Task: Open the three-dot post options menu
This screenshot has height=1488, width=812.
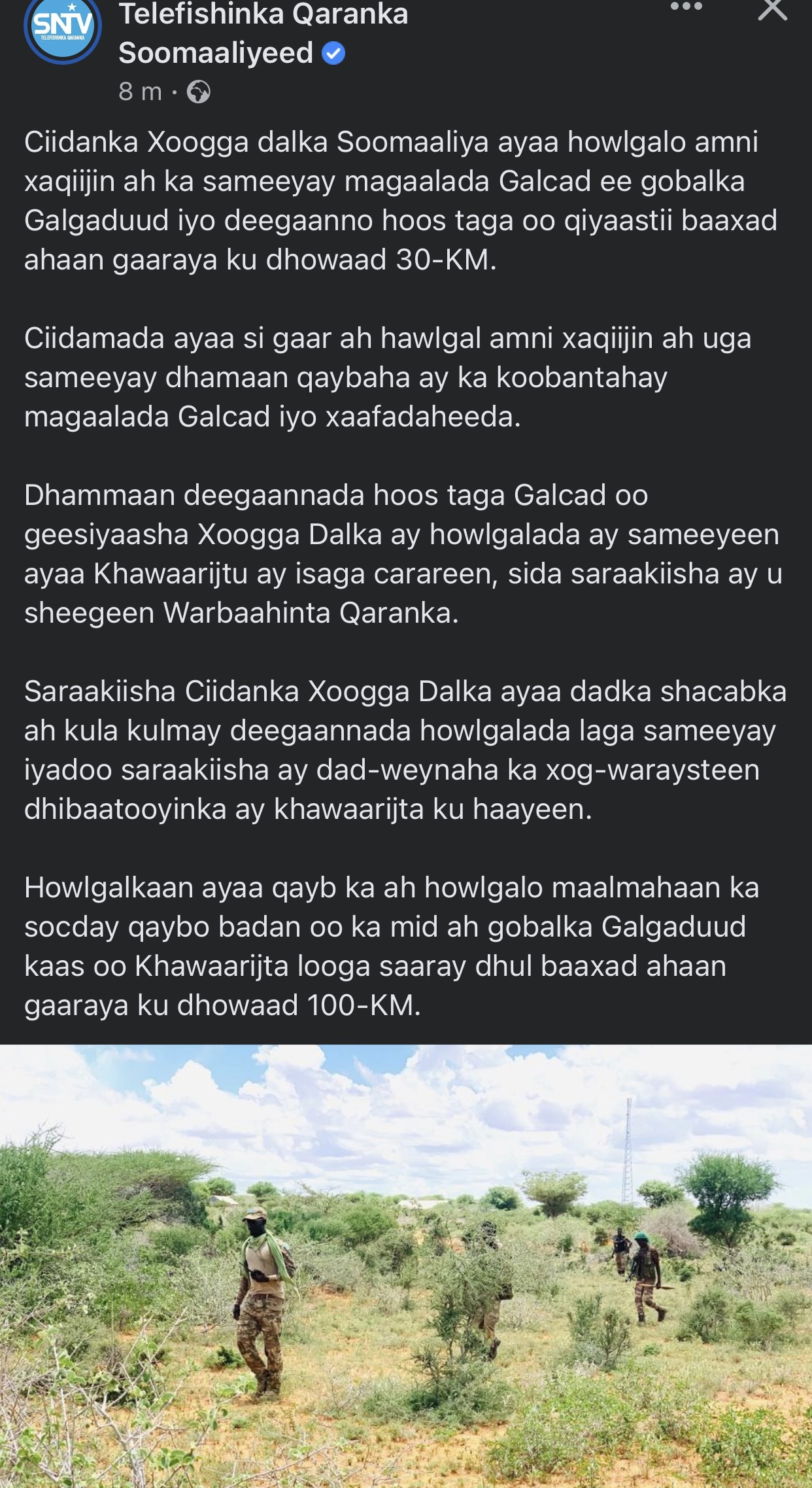Action: coord(686,7)
